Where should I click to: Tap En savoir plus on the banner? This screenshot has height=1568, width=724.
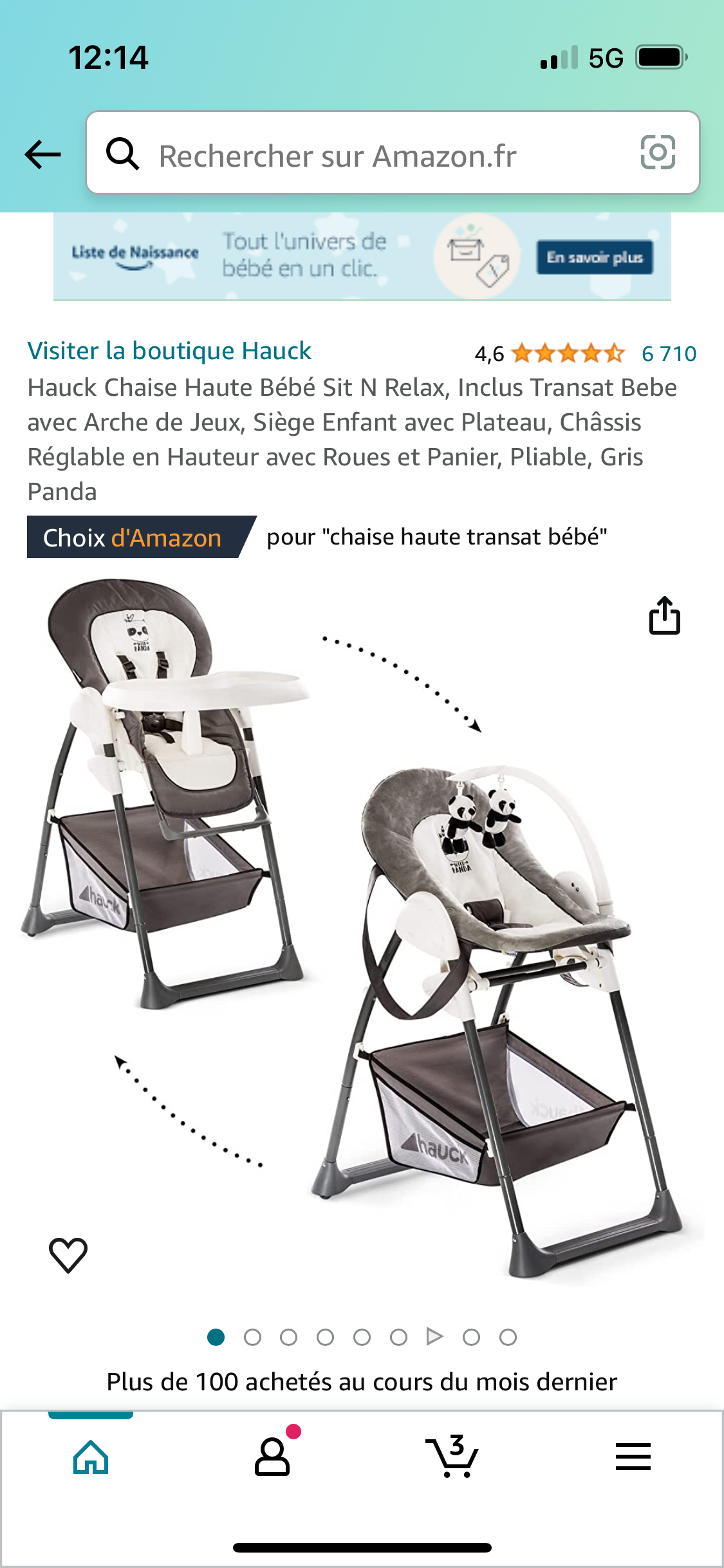coord(595,257)
